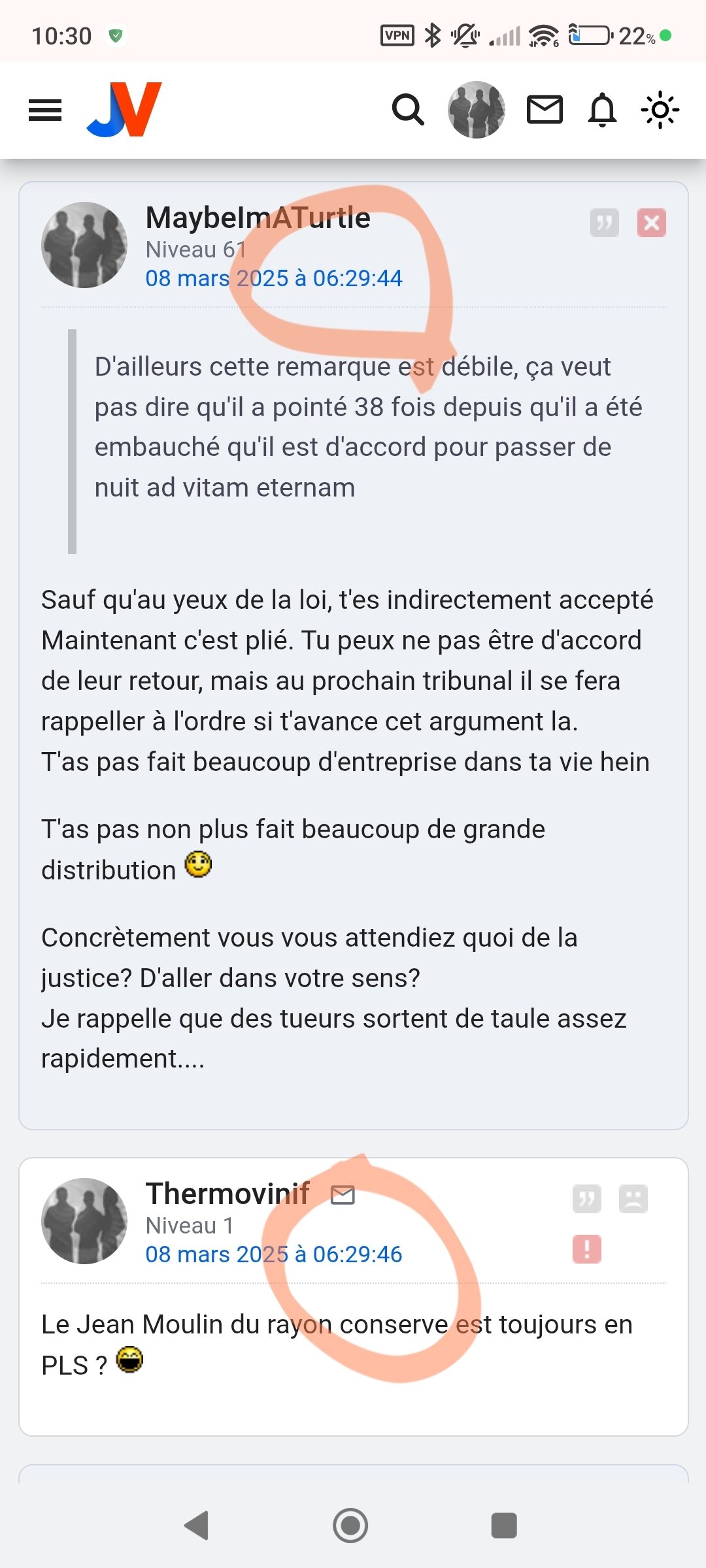706x1568 pixels.
Task: Open the profile avatar in header
Action: pos(476,109)
